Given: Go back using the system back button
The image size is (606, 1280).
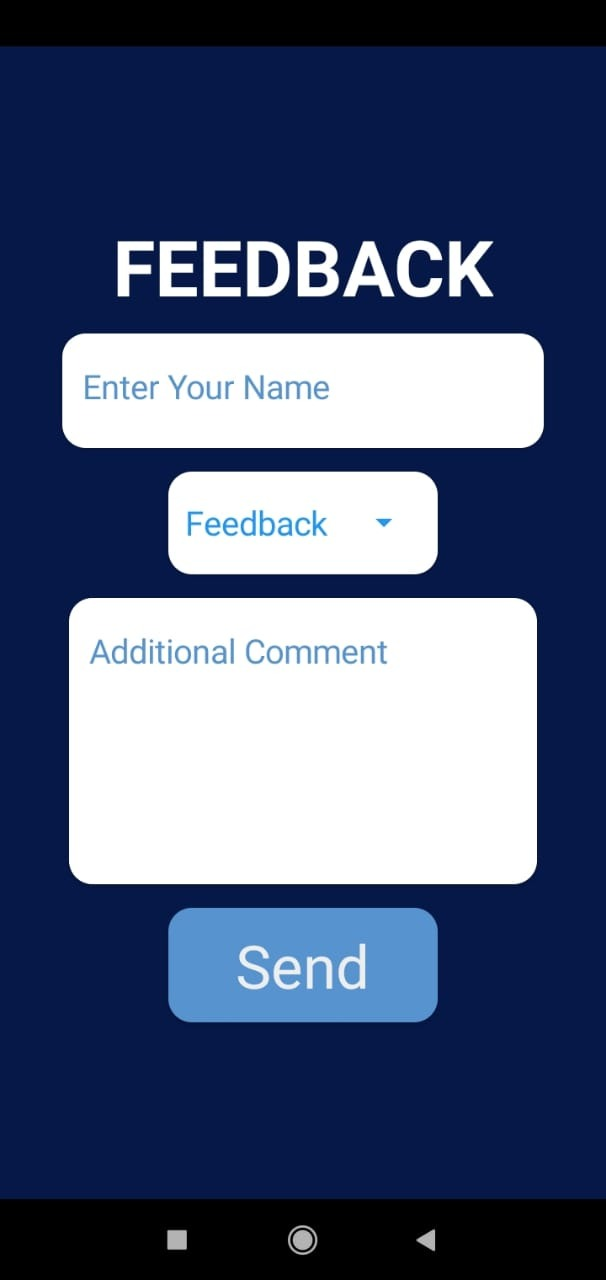Looking at the screenshot, I should pyautogui.click(x=426, y=1240).
